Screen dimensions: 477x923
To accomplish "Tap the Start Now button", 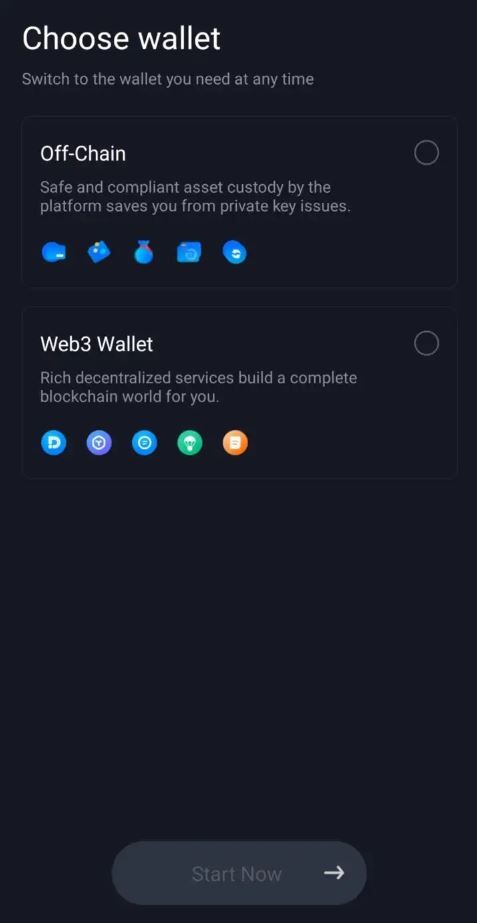I will (239, 873).
